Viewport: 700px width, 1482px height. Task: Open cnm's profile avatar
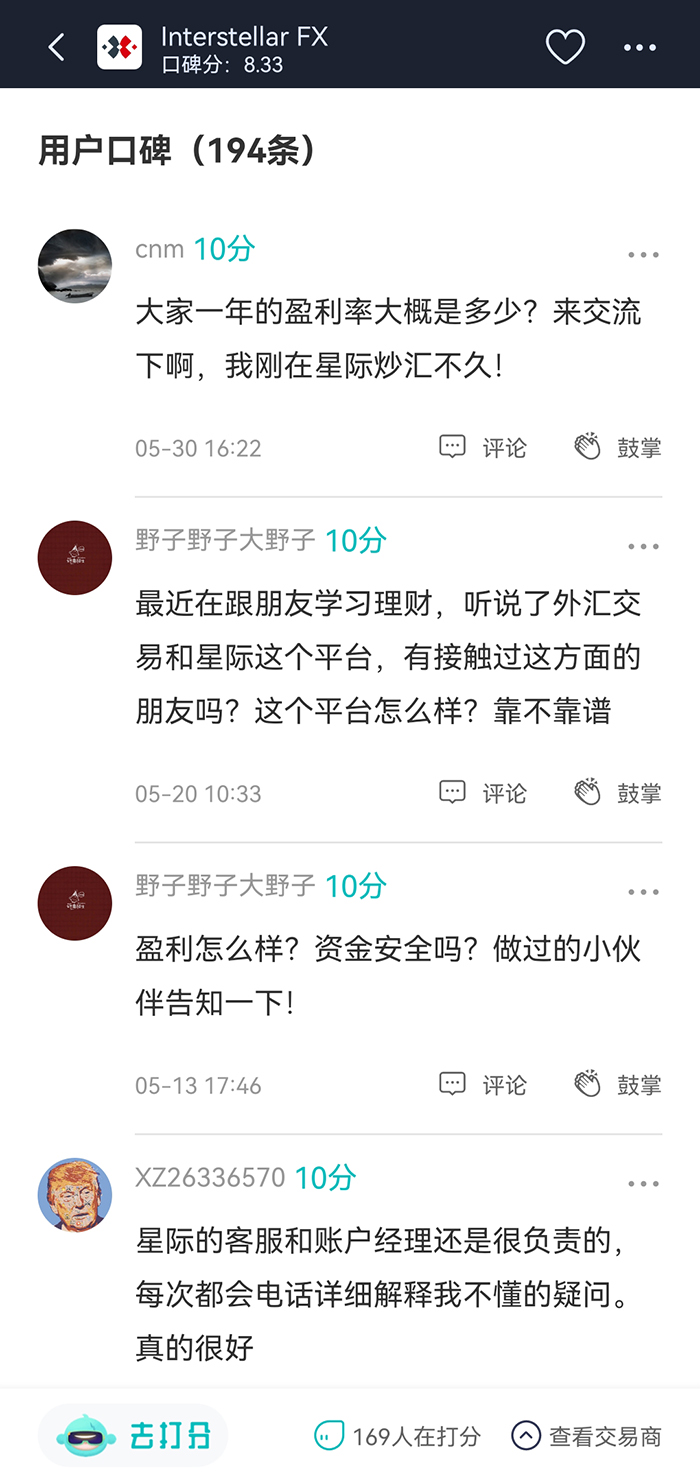75,266
